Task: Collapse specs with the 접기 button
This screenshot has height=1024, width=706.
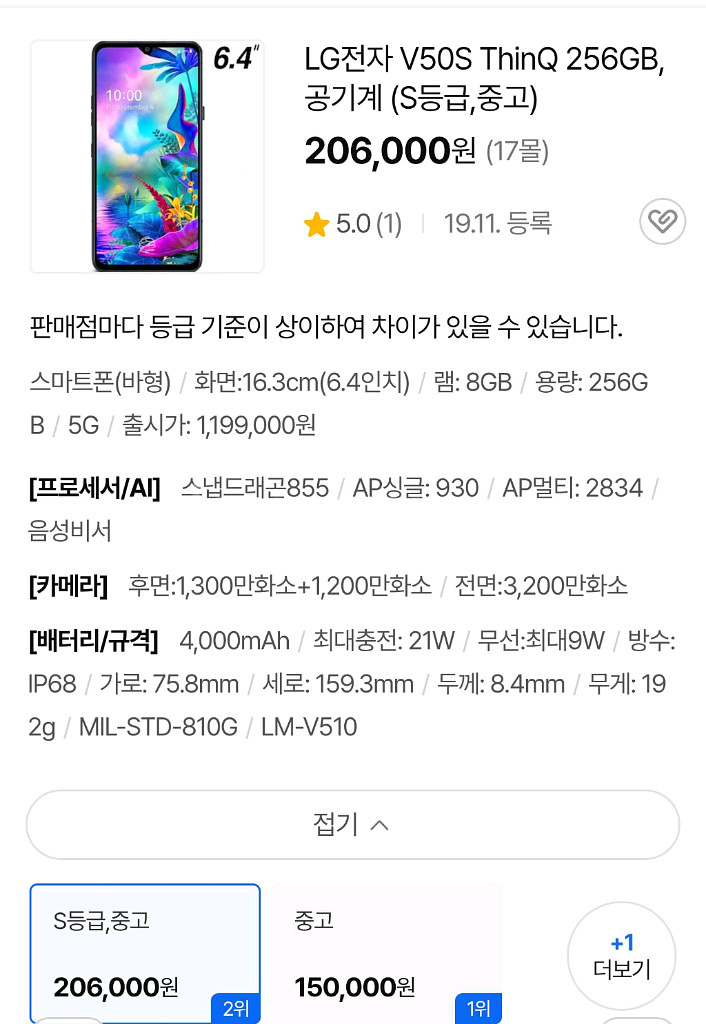Action: (x=352, y=825)
